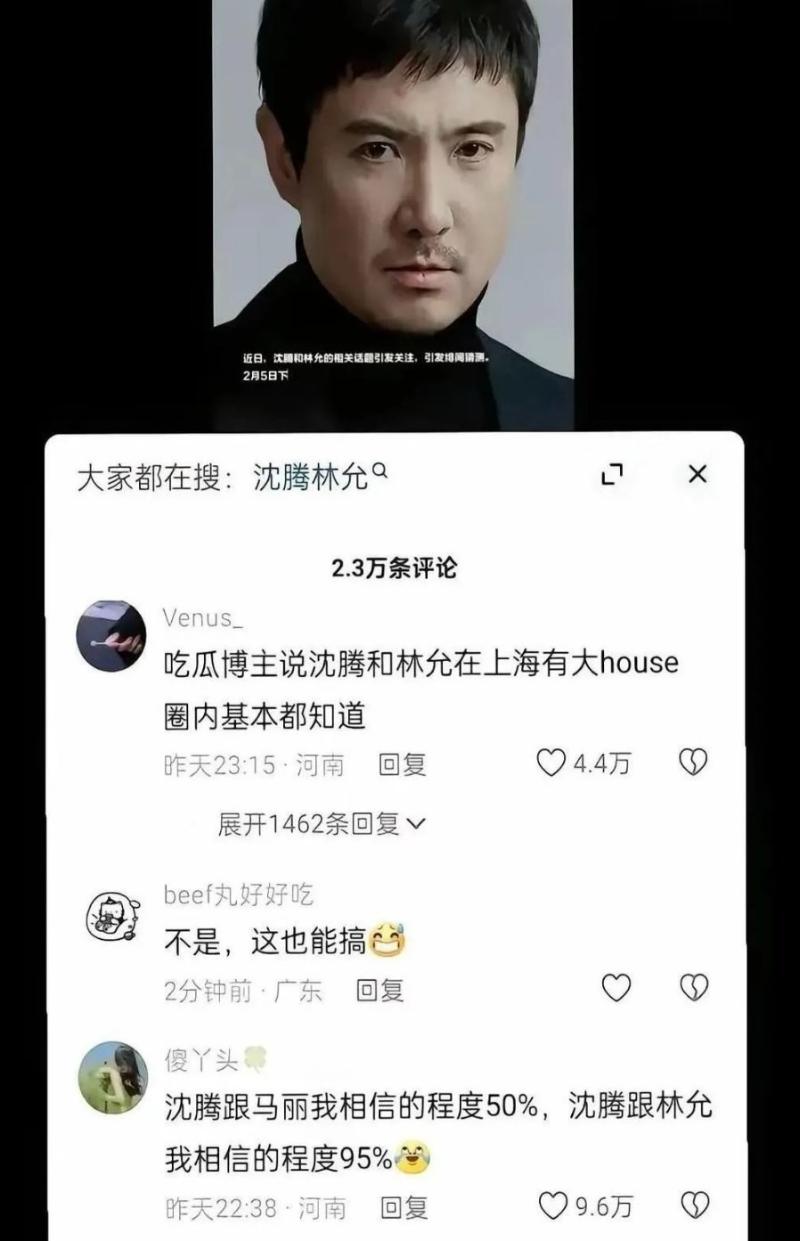Image resolution: width=800 pixels, height=1241 pixels.
Task: Dislike beef丸好好吃's comment
Action: (693, 988)
